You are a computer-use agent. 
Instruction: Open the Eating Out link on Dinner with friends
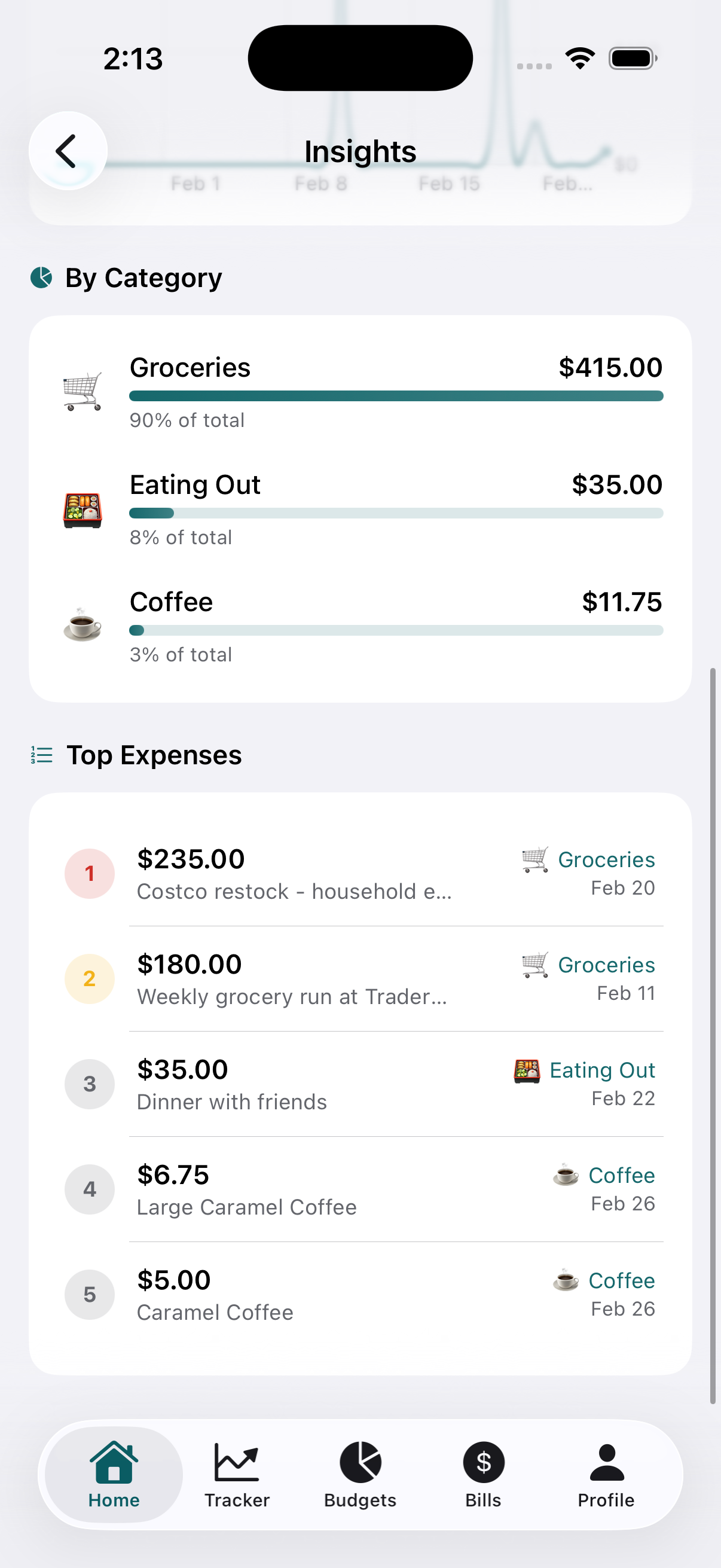pos(602,1069)
